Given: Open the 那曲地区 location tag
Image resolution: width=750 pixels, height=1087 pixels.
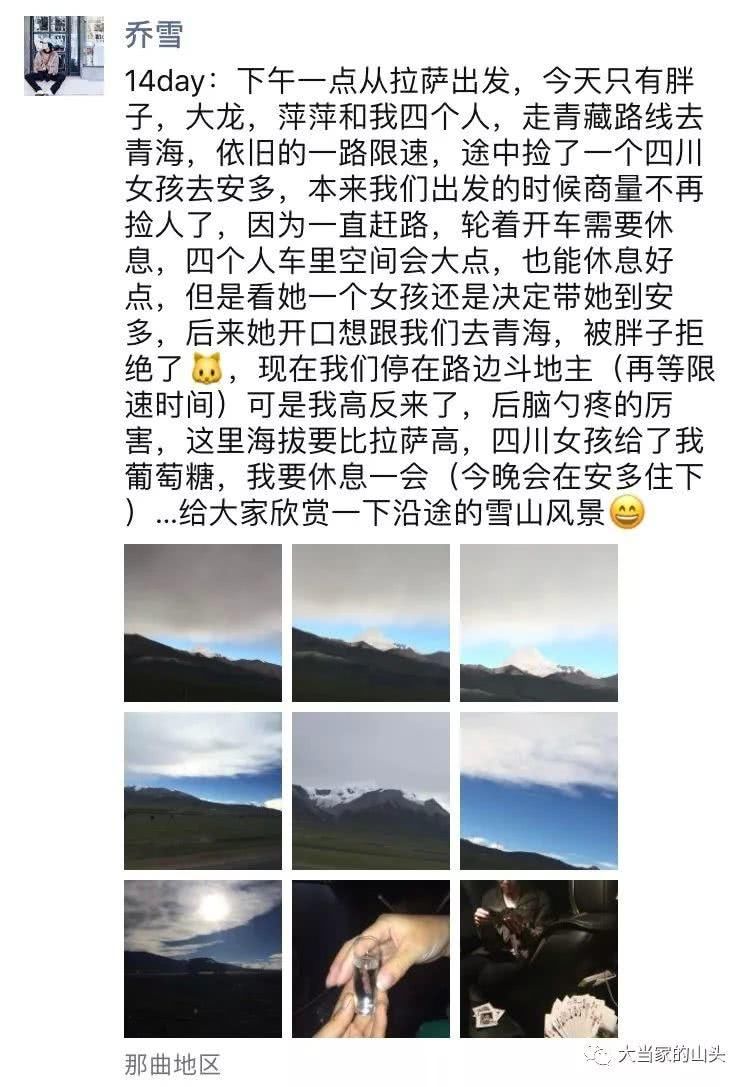Looking at the screenshot, I should pos(172,1064).
